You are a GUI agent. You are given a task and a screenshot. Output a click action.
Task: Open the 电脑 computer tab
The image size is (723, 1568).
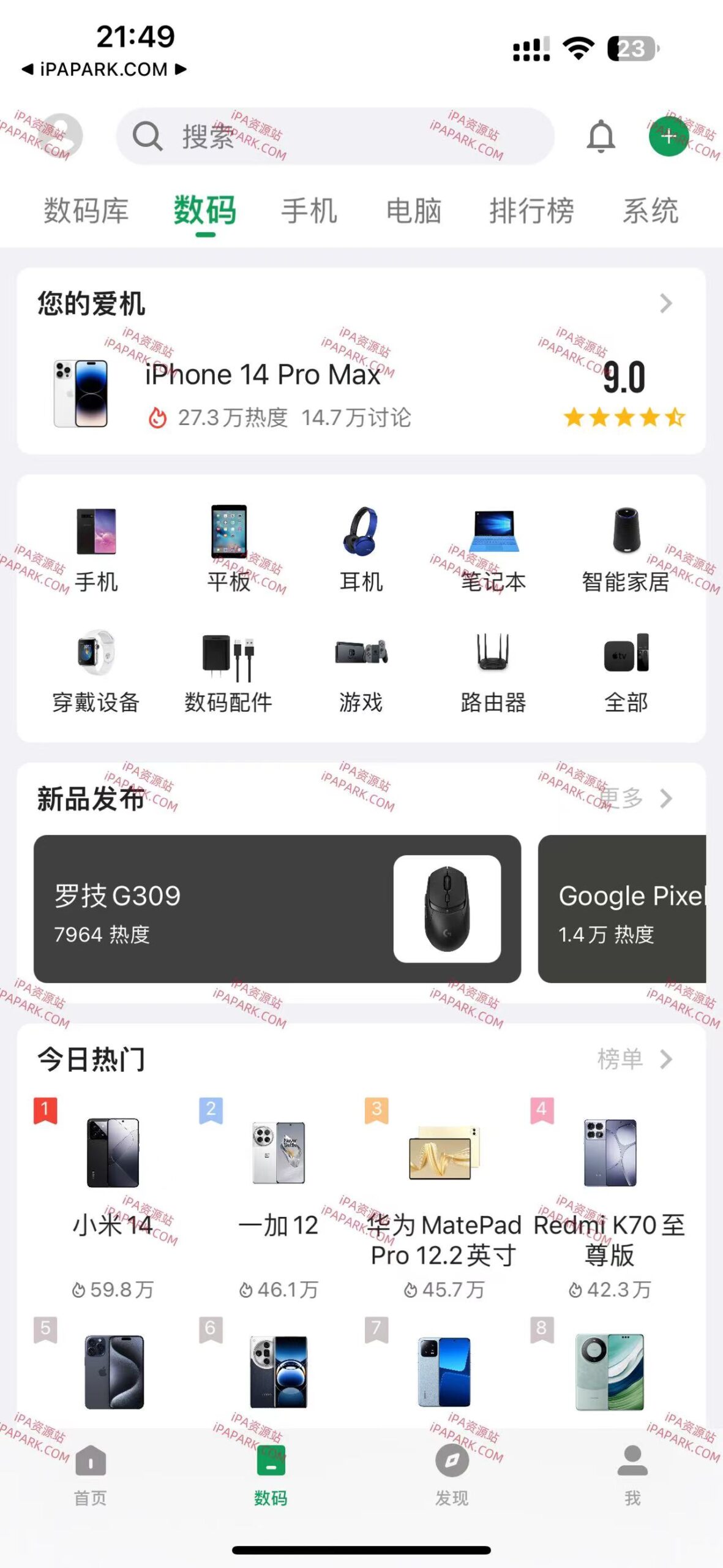point(413,211)
